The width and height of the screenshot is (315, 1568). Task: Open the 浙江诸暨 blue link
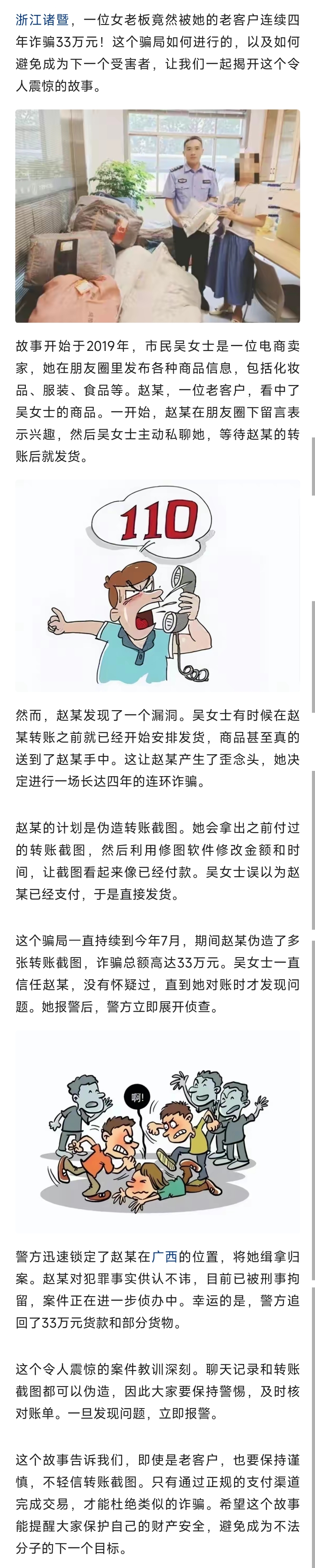pos(42,20)
